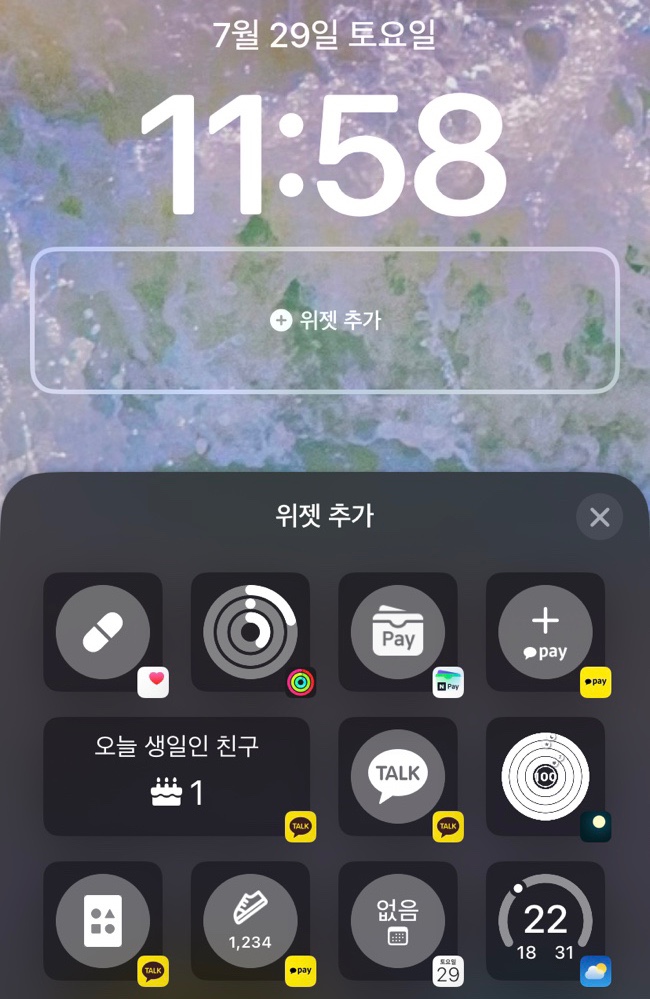Add the KakaoTalk TALK bubble widget
The width and height of the screenshot is (650, 999).
point(398,776)
